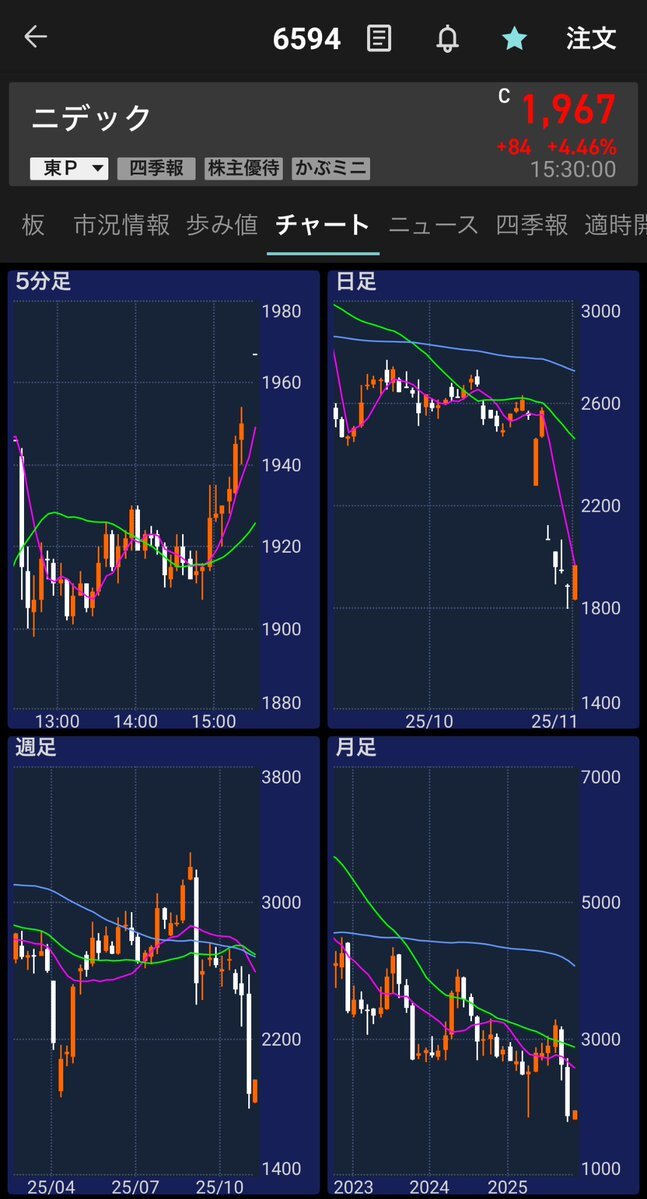Go back using the arrow icon

[x=36, y=38]
